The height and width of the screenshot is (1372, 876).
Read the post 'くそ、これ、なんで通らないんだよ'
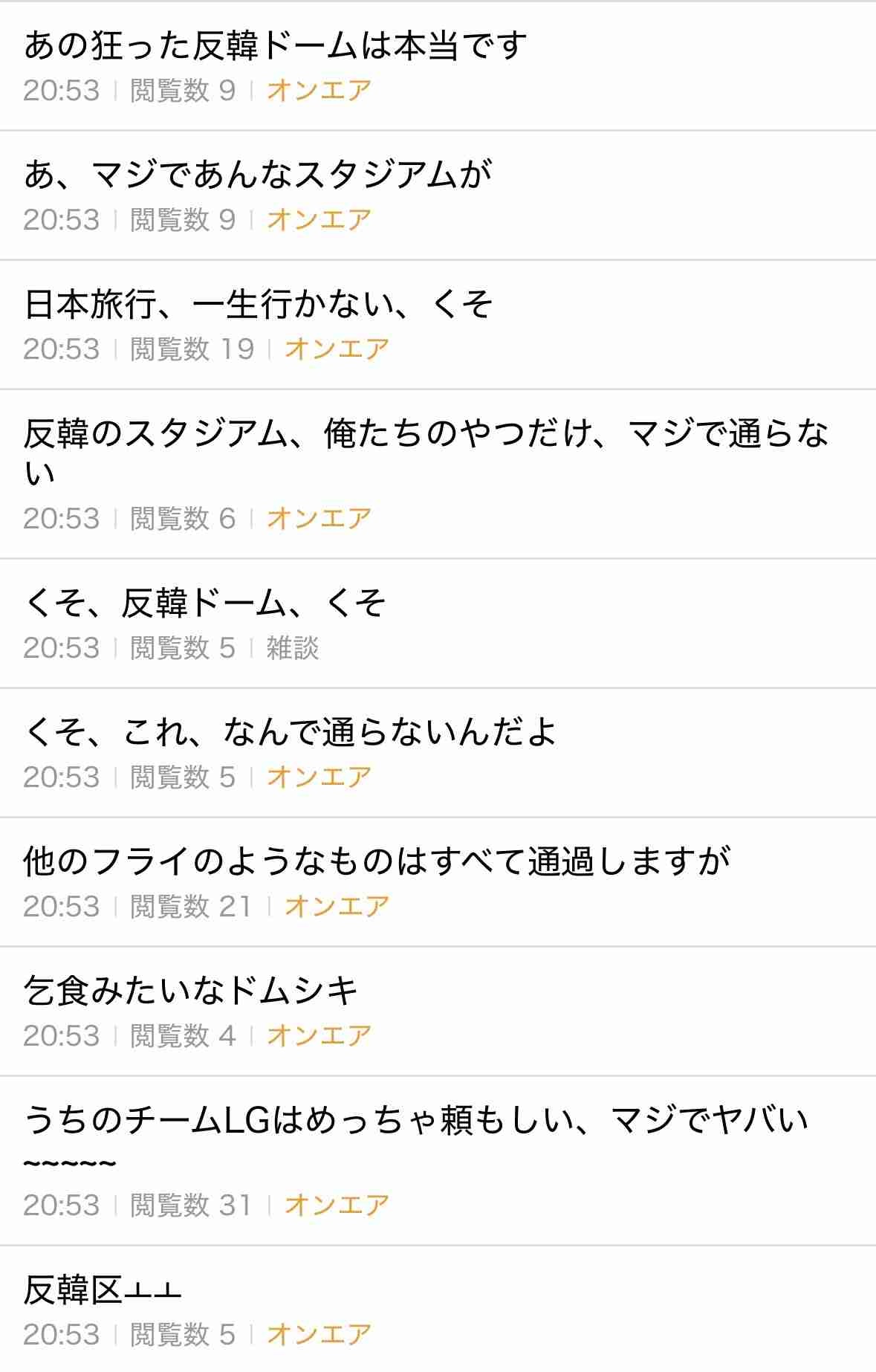coord(290,733)
